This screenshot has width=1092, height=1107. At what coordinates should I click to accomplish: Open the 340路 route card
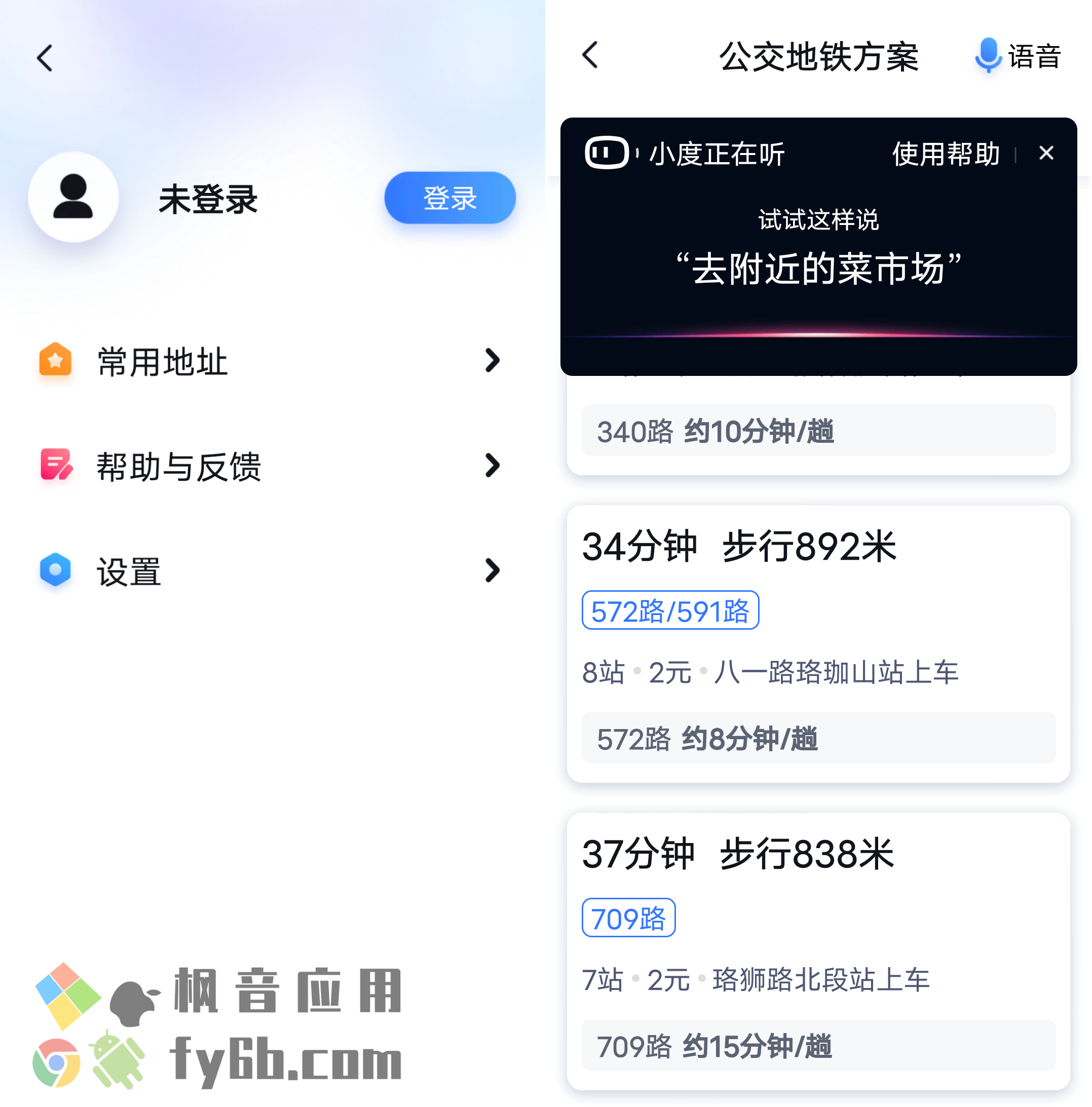coord(818,431)
